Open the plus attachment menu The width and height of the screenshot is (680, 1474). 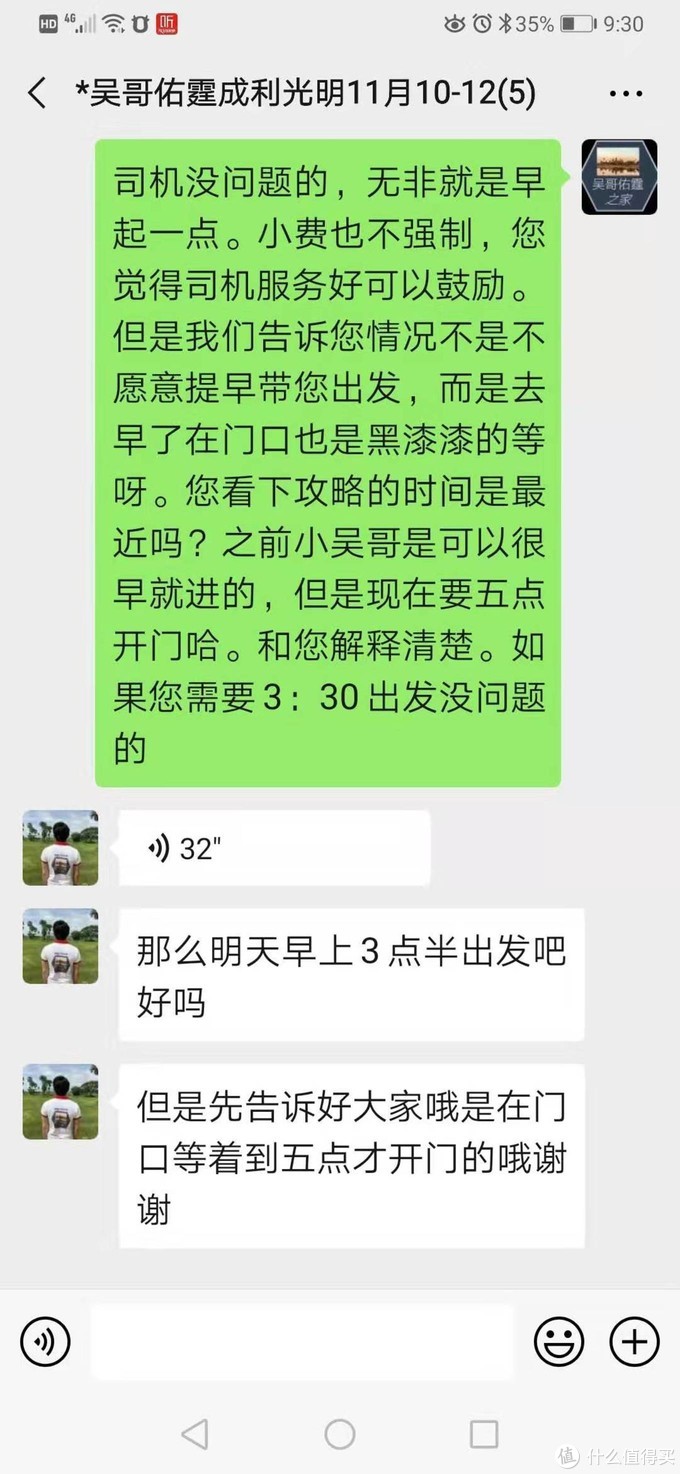point(635,1341)
